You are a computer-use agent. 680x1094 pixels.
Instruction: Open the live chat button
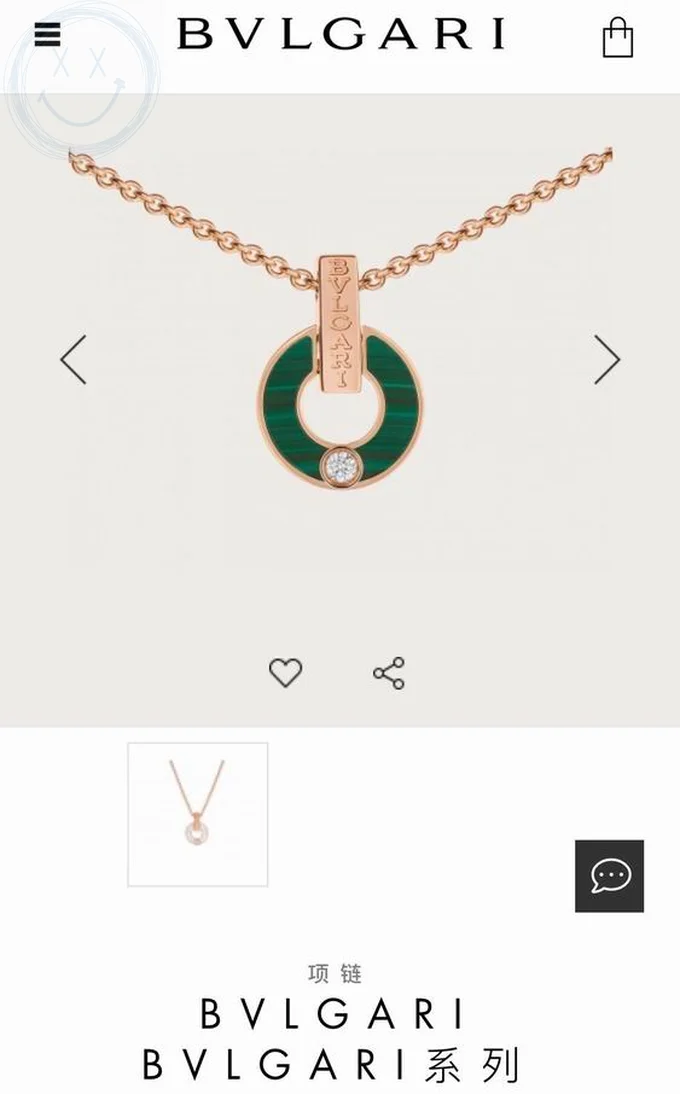coord(609,876)
